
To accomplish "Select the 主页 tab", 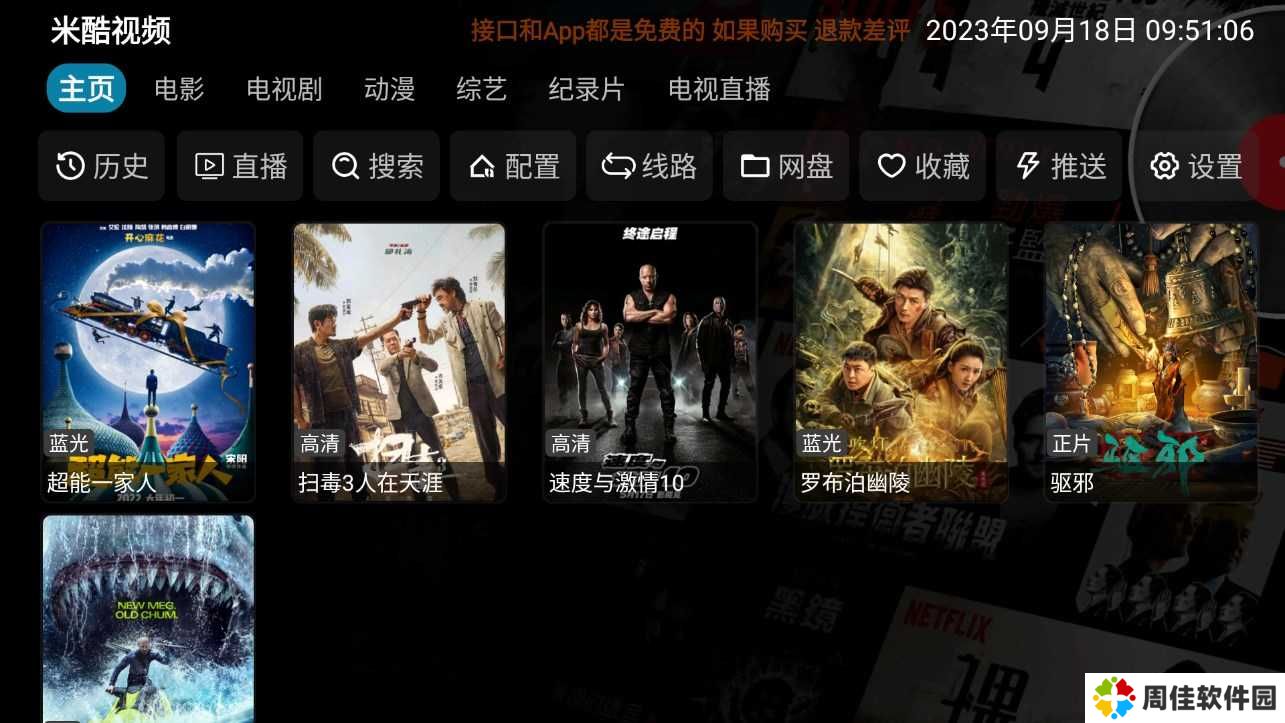I will [x=86, y=89].
